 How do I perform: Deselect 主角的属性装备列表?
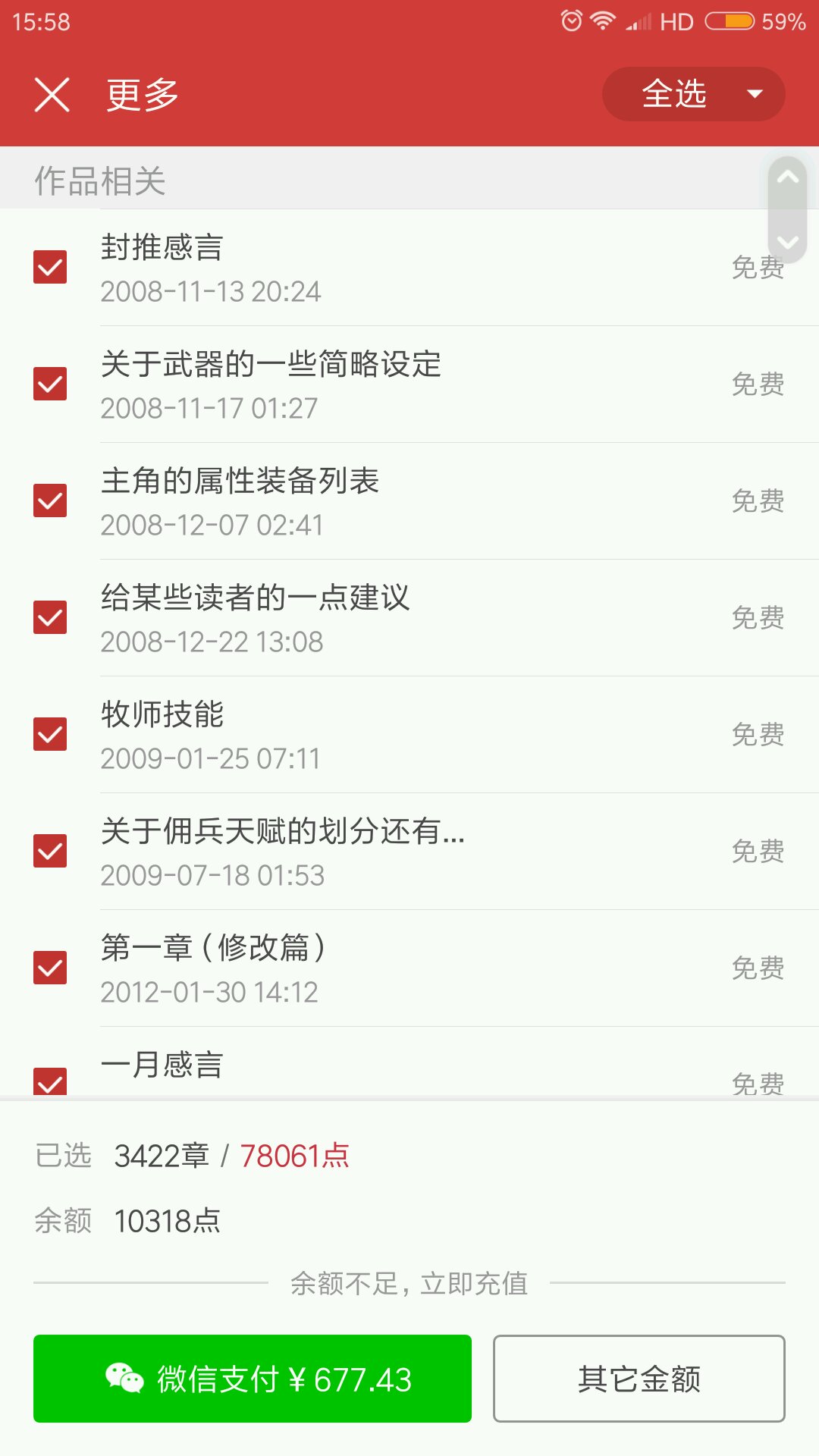point(50,500)
